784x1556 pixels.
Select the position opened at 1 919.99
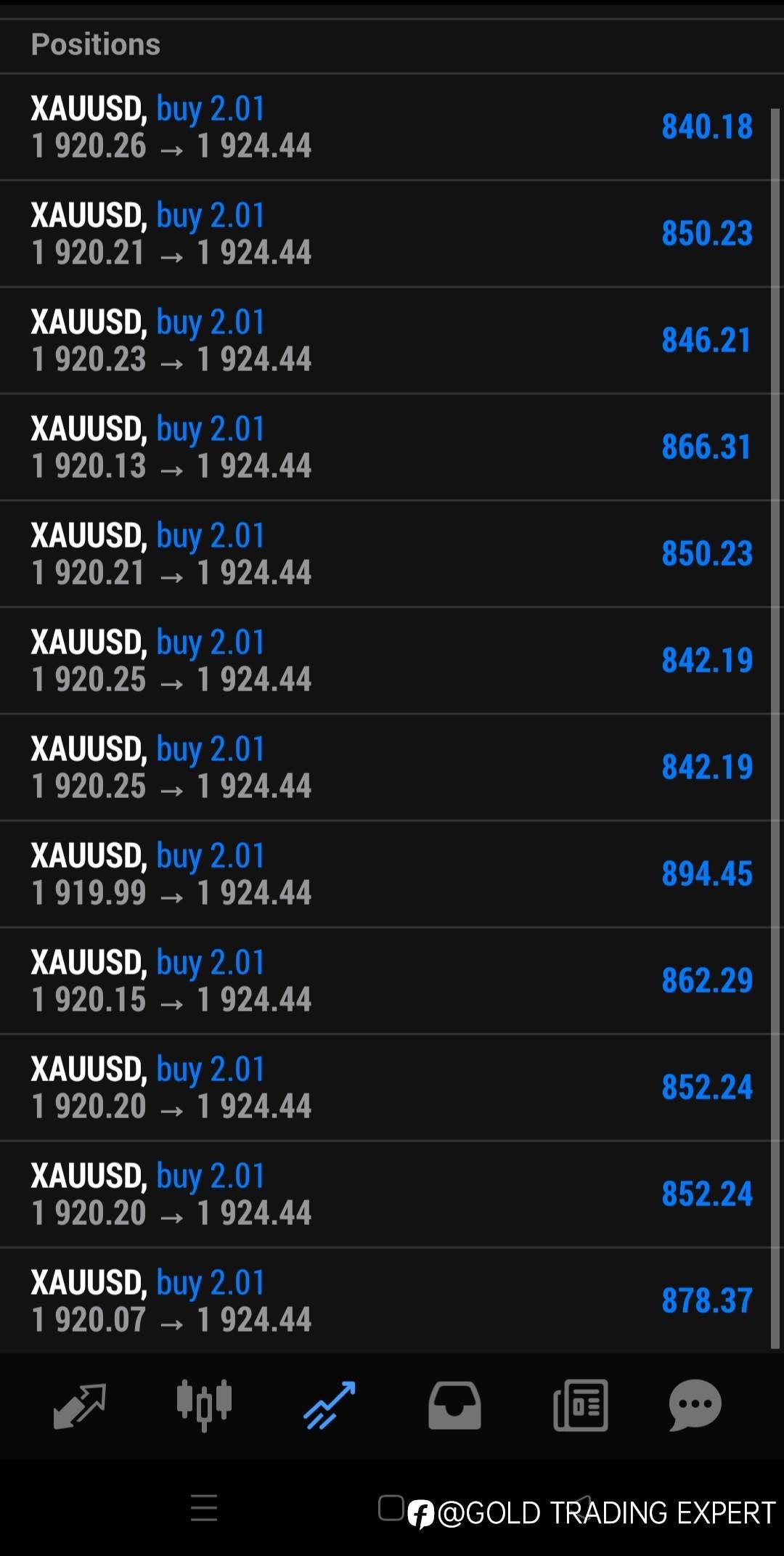(385, 874)
